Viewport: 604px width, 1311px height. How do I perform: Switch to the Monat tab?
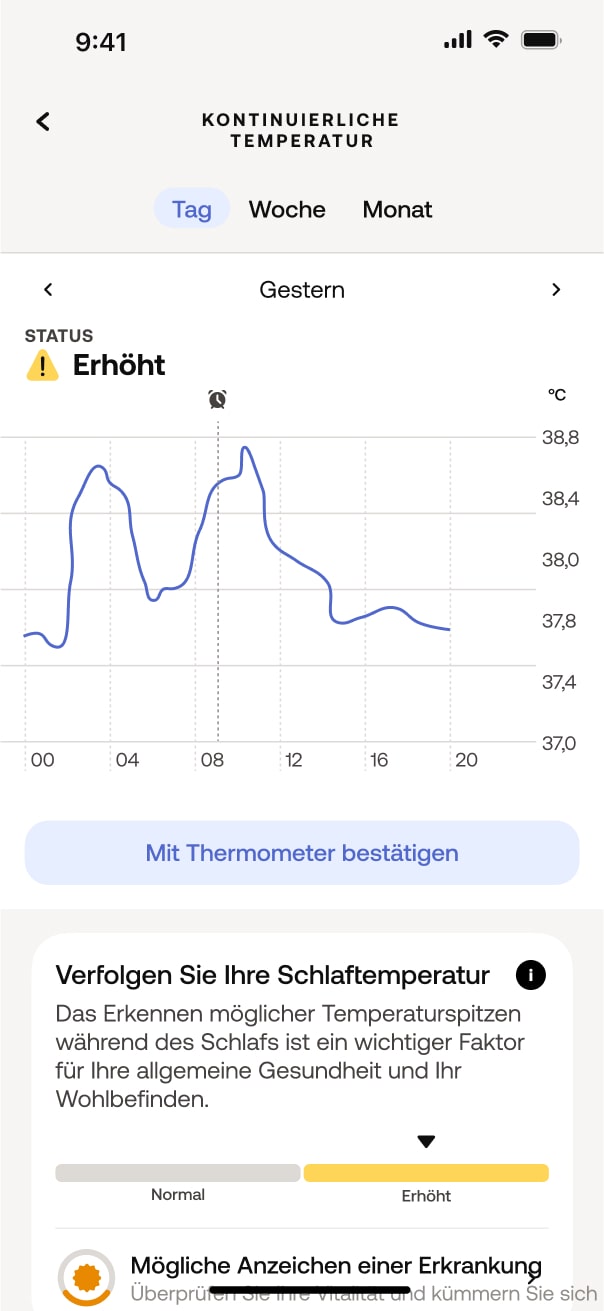(x=397, y=209)
